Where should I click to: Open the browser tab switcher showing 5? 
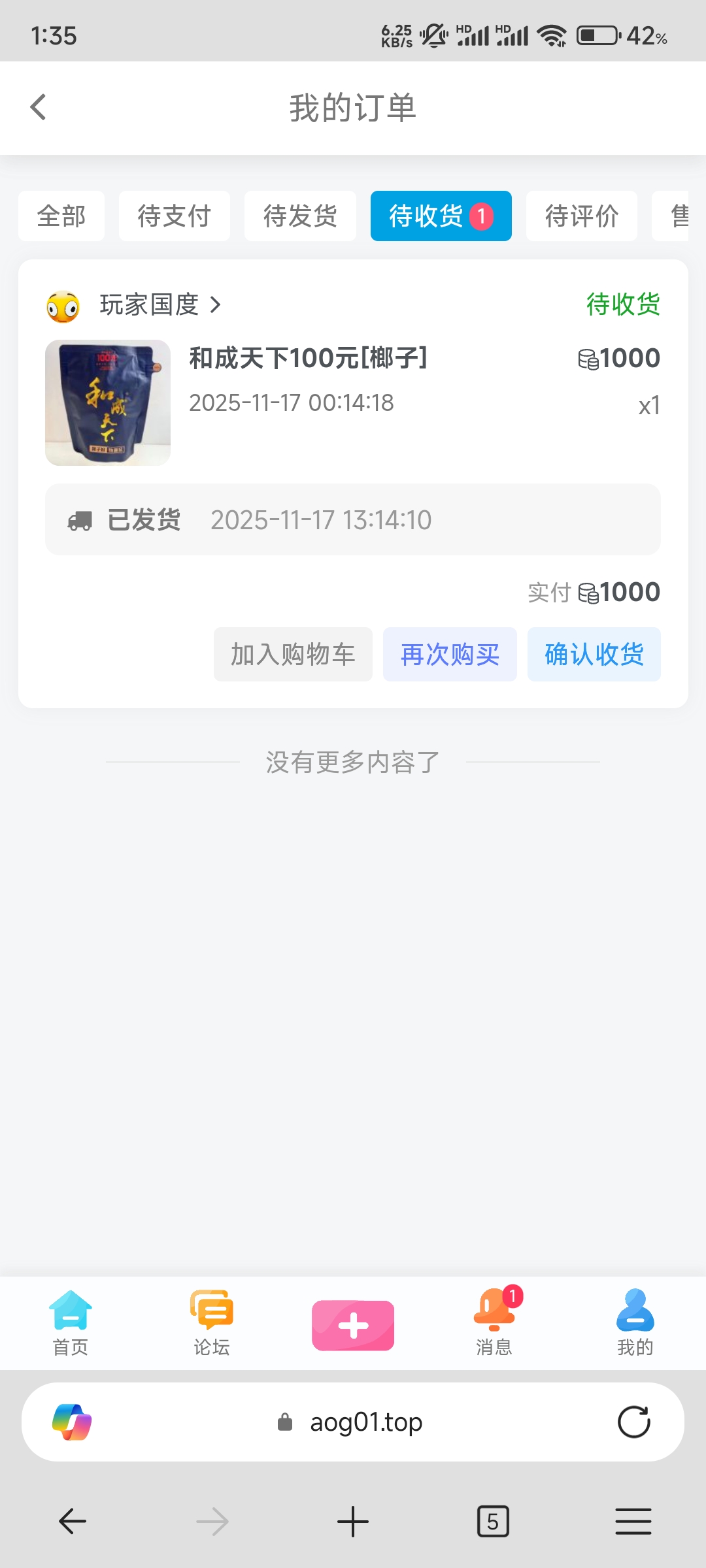point(494,1520)
